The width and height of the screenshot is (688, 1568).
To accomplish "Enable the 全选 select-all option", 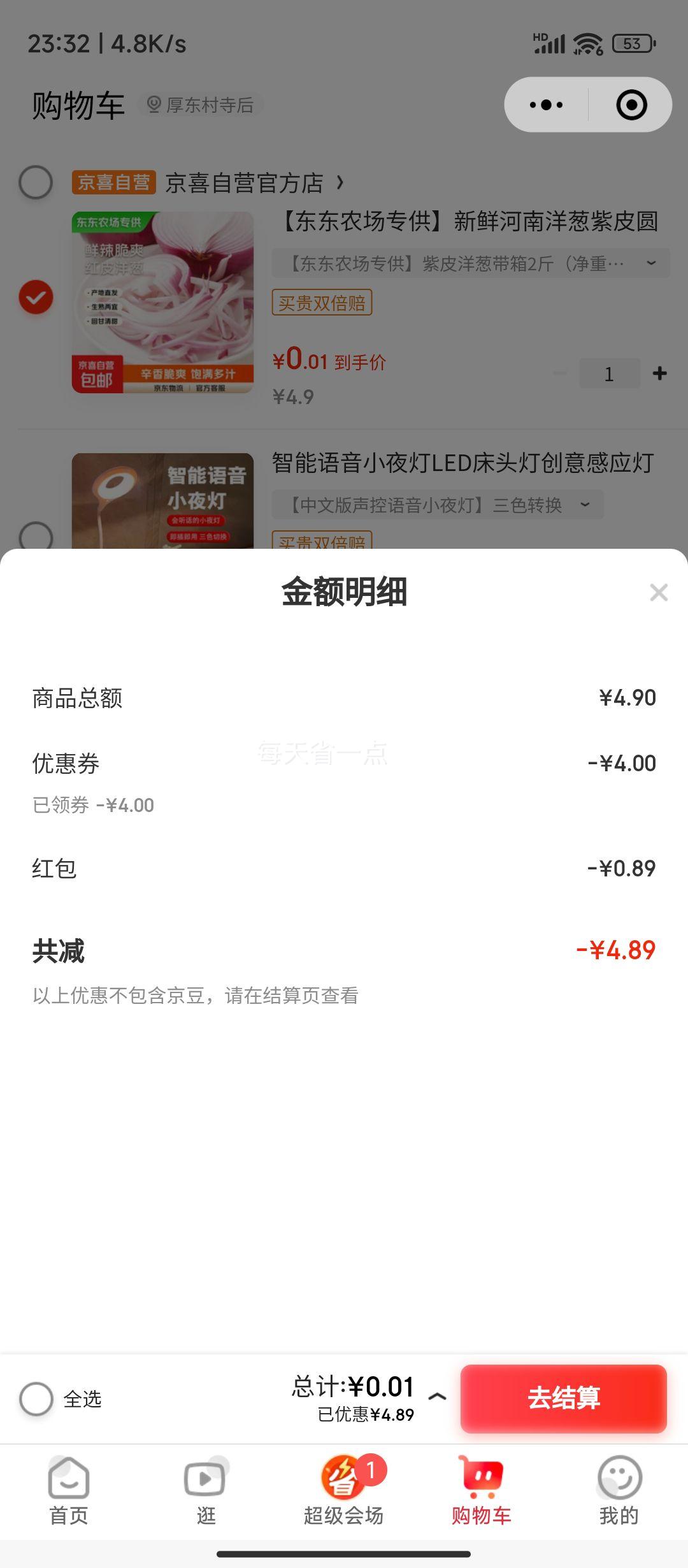I will pyautogui.click(x=36, y=1400).
